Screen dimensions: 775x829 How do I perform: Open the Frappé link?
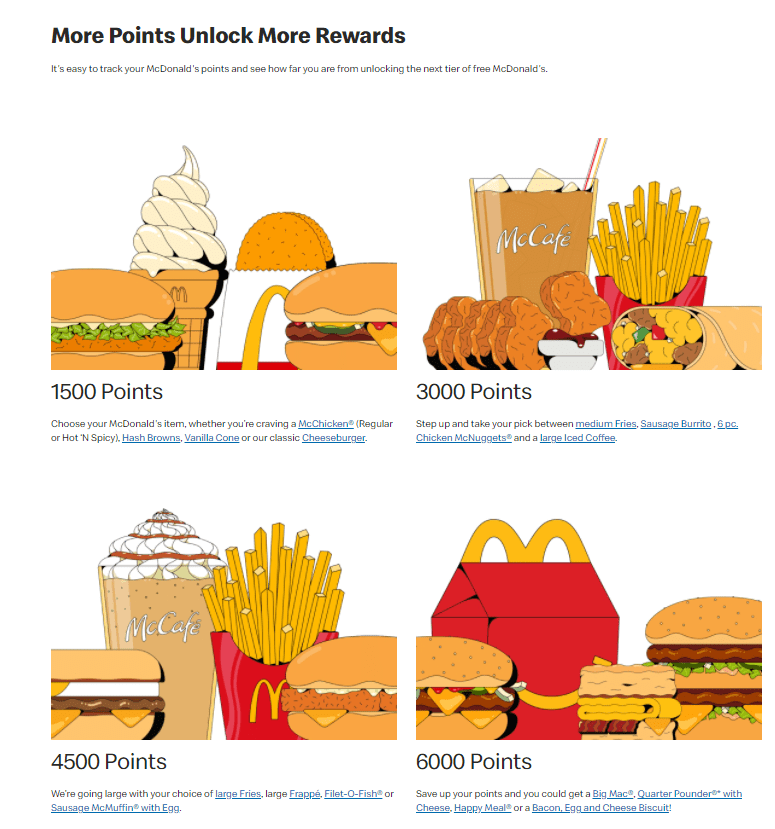304,794
